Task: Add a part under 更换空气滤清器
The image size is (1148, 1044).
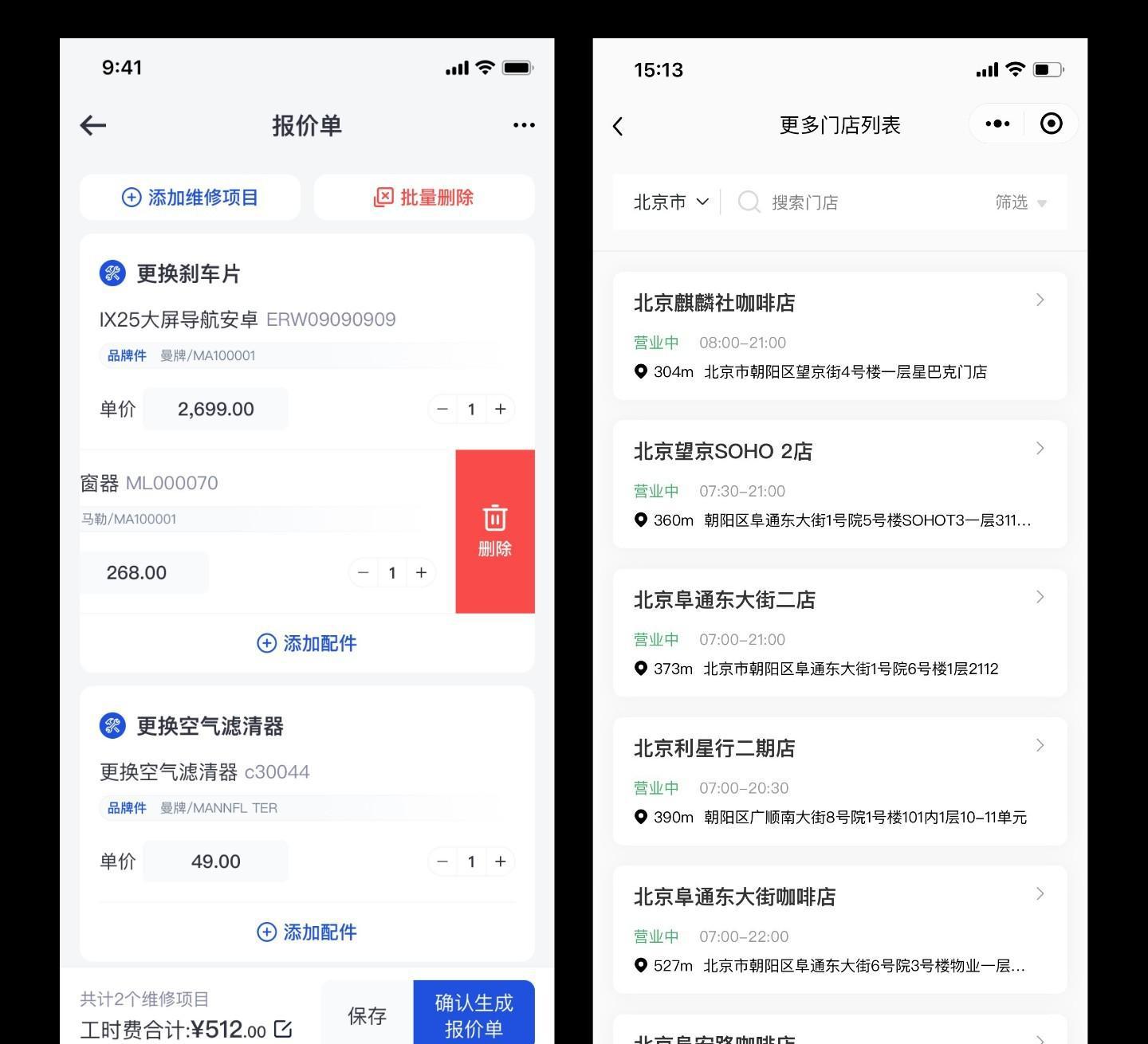Action: pyautogui.click(x=307, y=932)
